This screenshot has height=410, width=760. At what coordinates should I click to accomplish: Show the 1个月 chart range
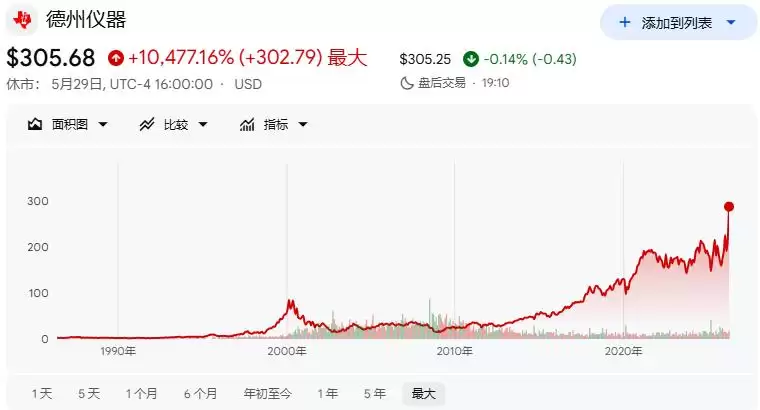pos(142,394)
